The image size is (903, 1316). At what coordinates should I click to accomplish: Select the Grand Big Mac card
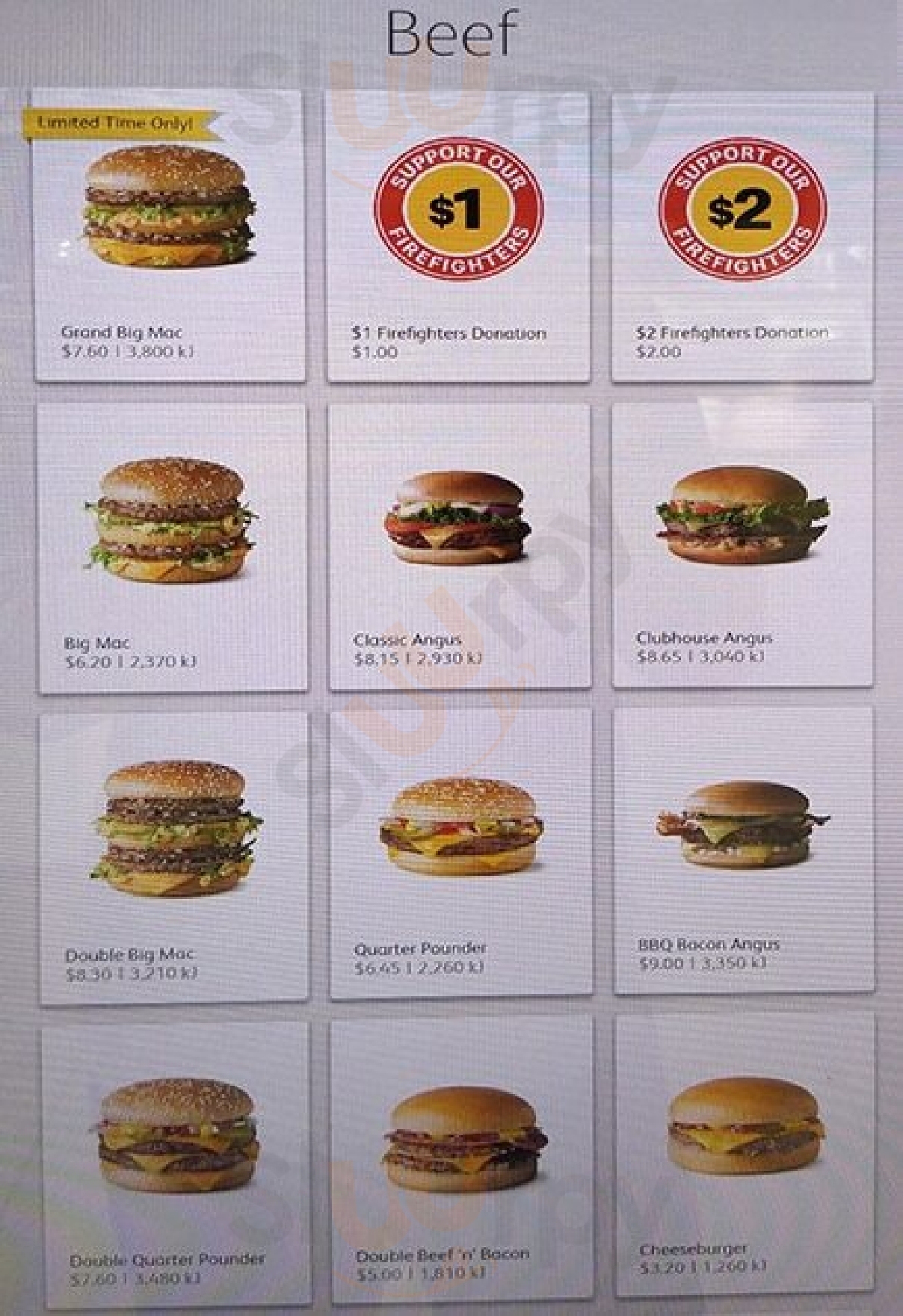pyautogui.click(x=169, y=235)
